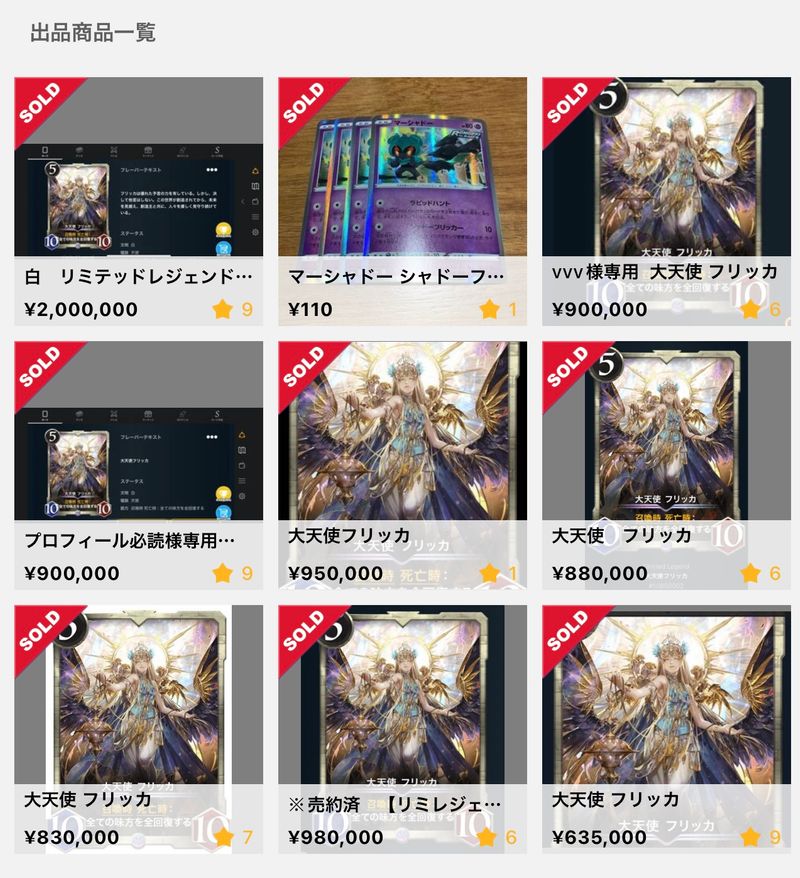Viewport: 800px width, 878px height.
Task: Open the マーシャドー card listing for ¥110
Action: click(402, 200)
